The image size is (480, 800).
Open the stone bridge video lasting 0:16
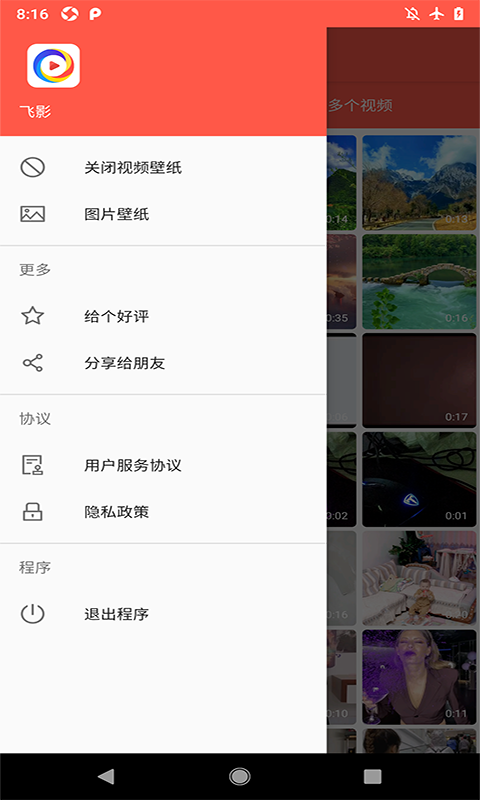tap(419, 281)
